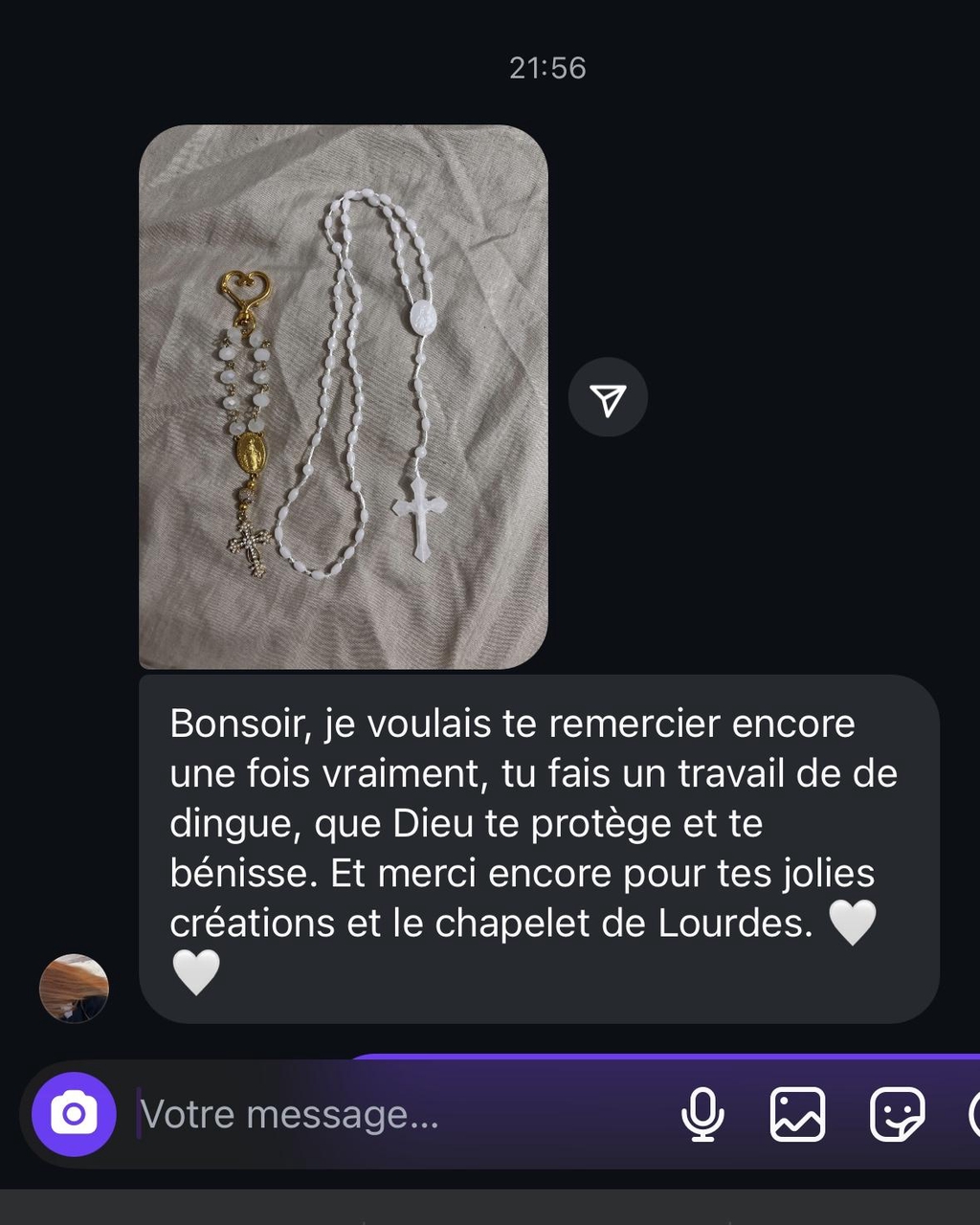The height and width of the screenshot is (1225, 980).
Task: Open the sender's profile picture
Action: [74, 988]
